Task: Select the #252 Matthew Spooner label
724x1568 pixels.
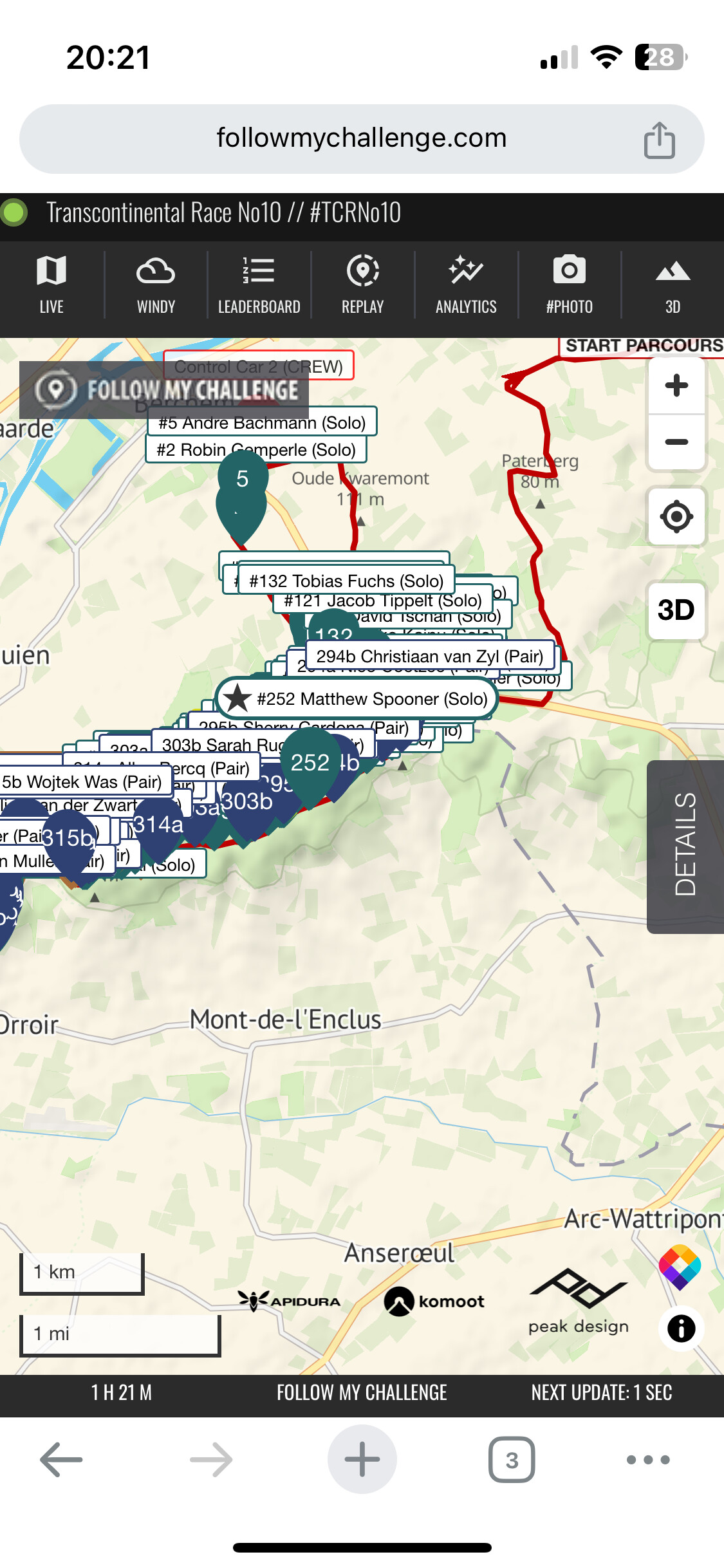Action: pyautogui.click(x=357, y=698)
